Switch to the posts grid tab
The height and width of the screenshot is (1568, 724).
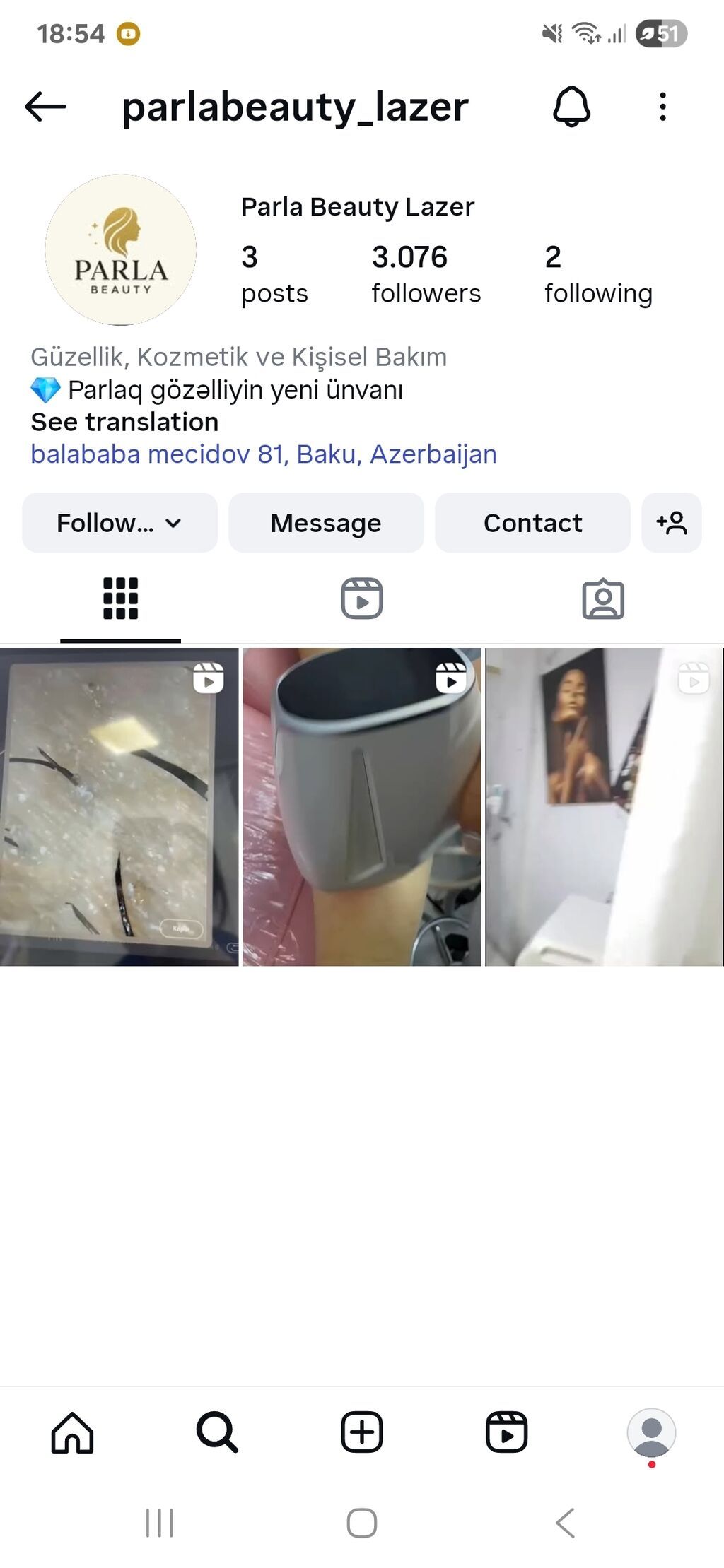pos(120,599)
